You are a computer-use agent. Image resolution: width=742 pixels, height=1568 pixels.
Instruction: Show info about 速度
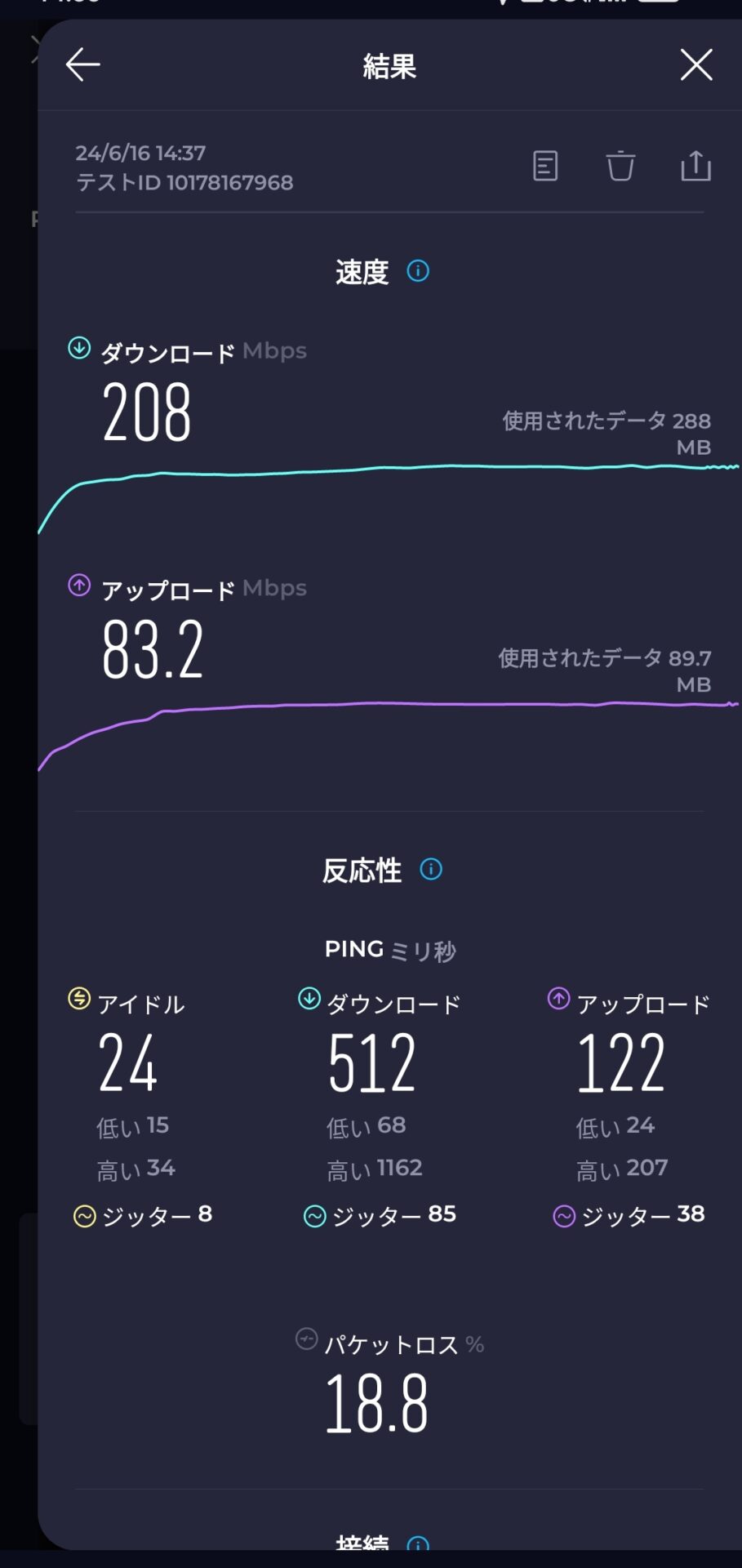click(x=418, y=271)
